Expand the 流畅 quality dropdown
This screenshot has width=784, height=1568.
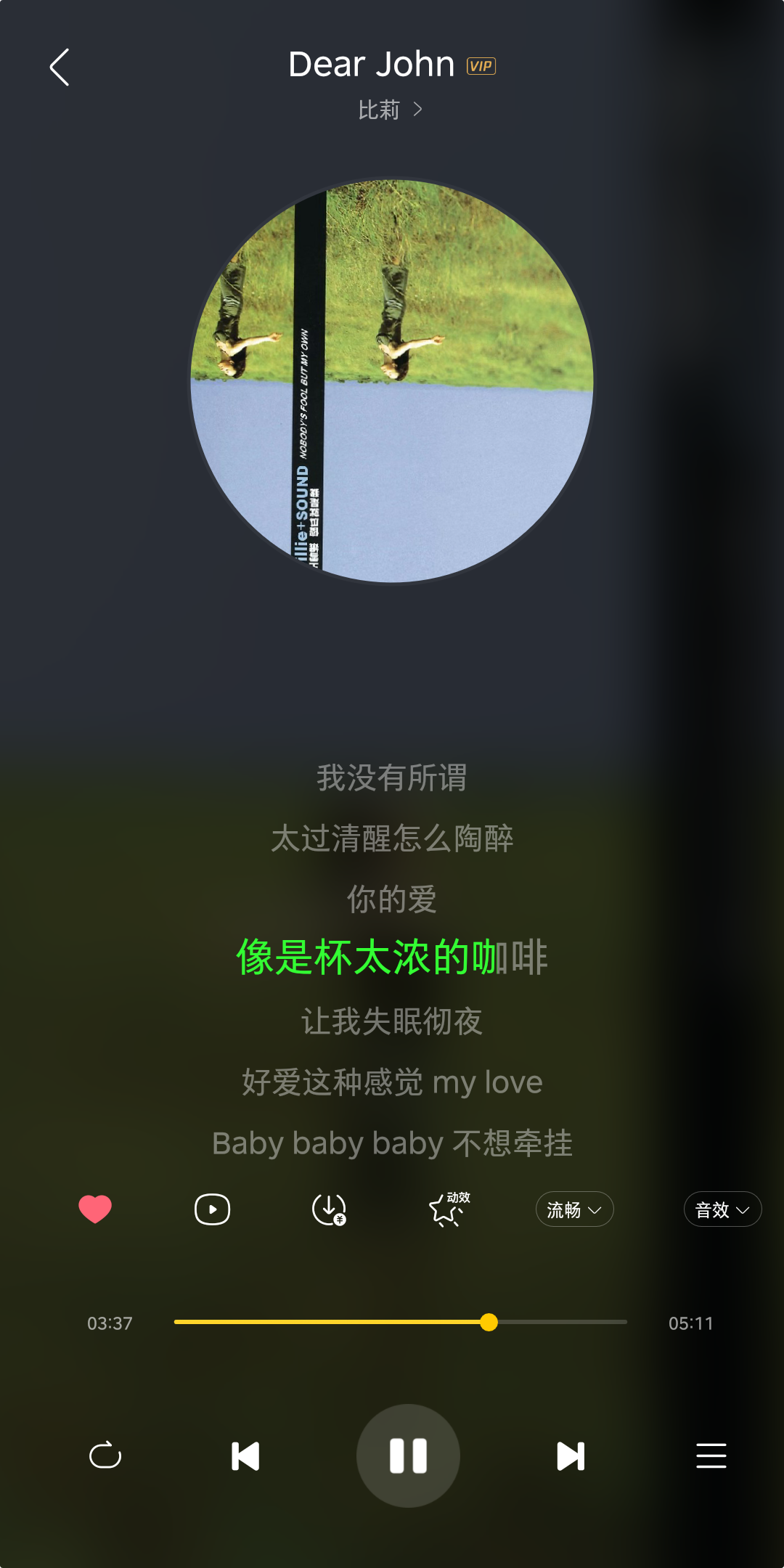coord(574,1209)
